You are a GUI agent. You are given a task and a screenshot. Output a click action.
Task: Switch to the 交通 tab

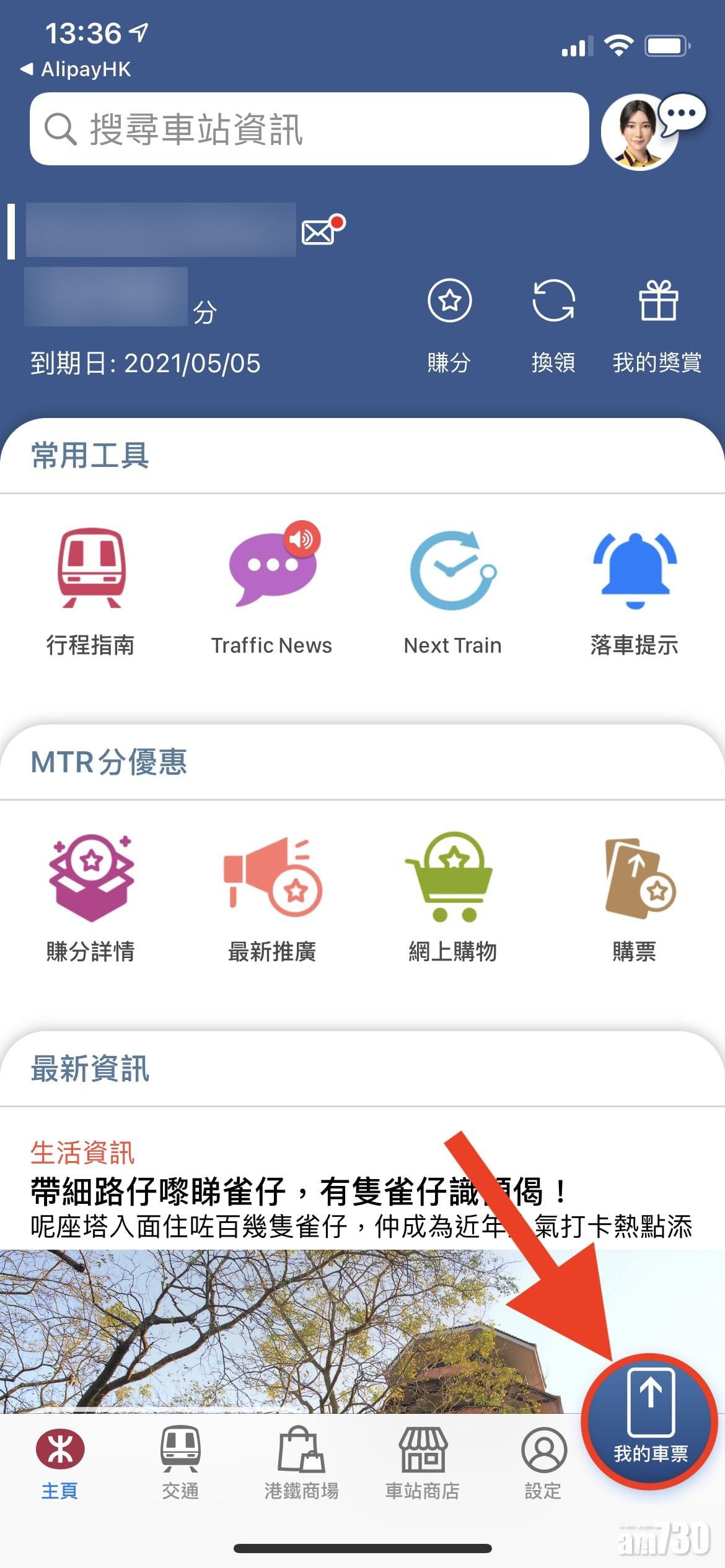(180, 1463)
